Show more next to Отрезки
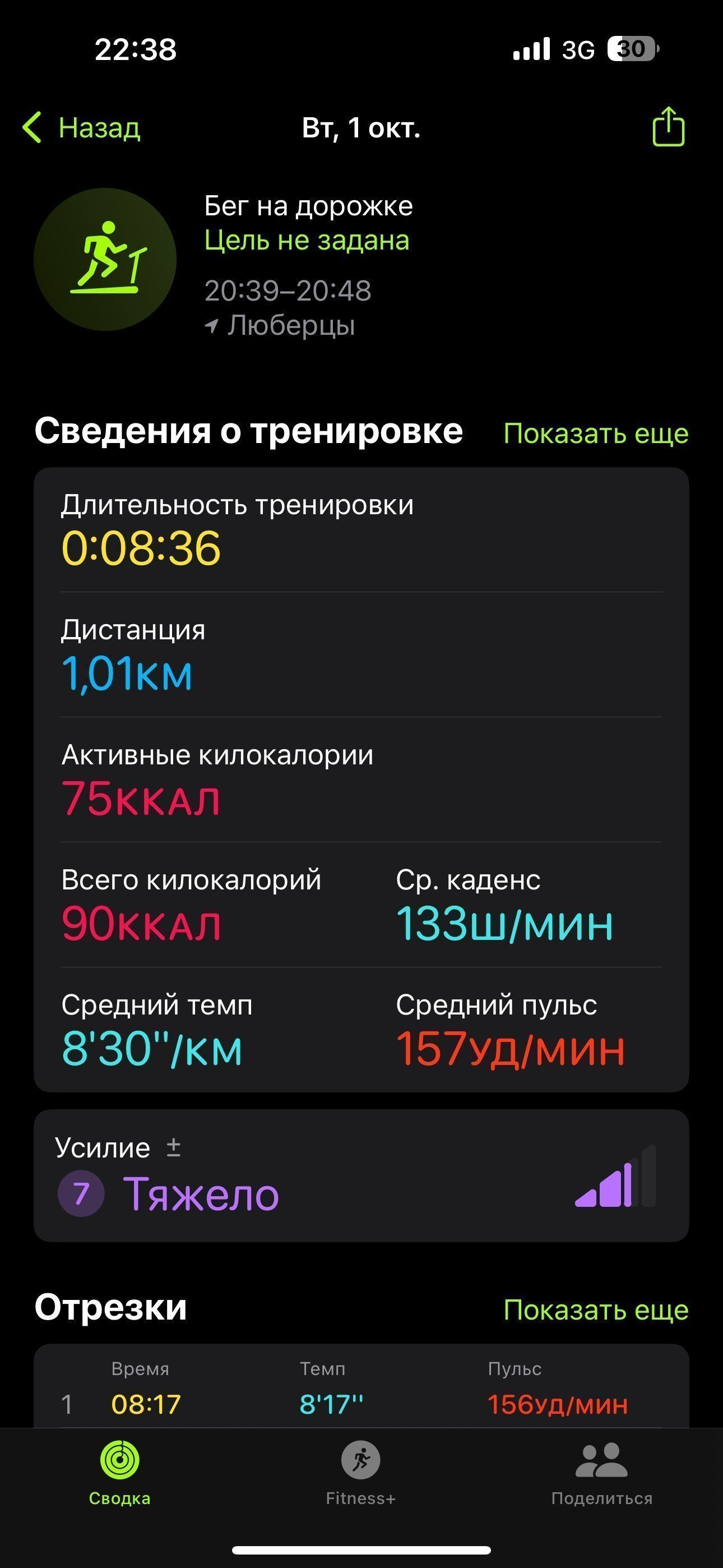 point(596,1310)
